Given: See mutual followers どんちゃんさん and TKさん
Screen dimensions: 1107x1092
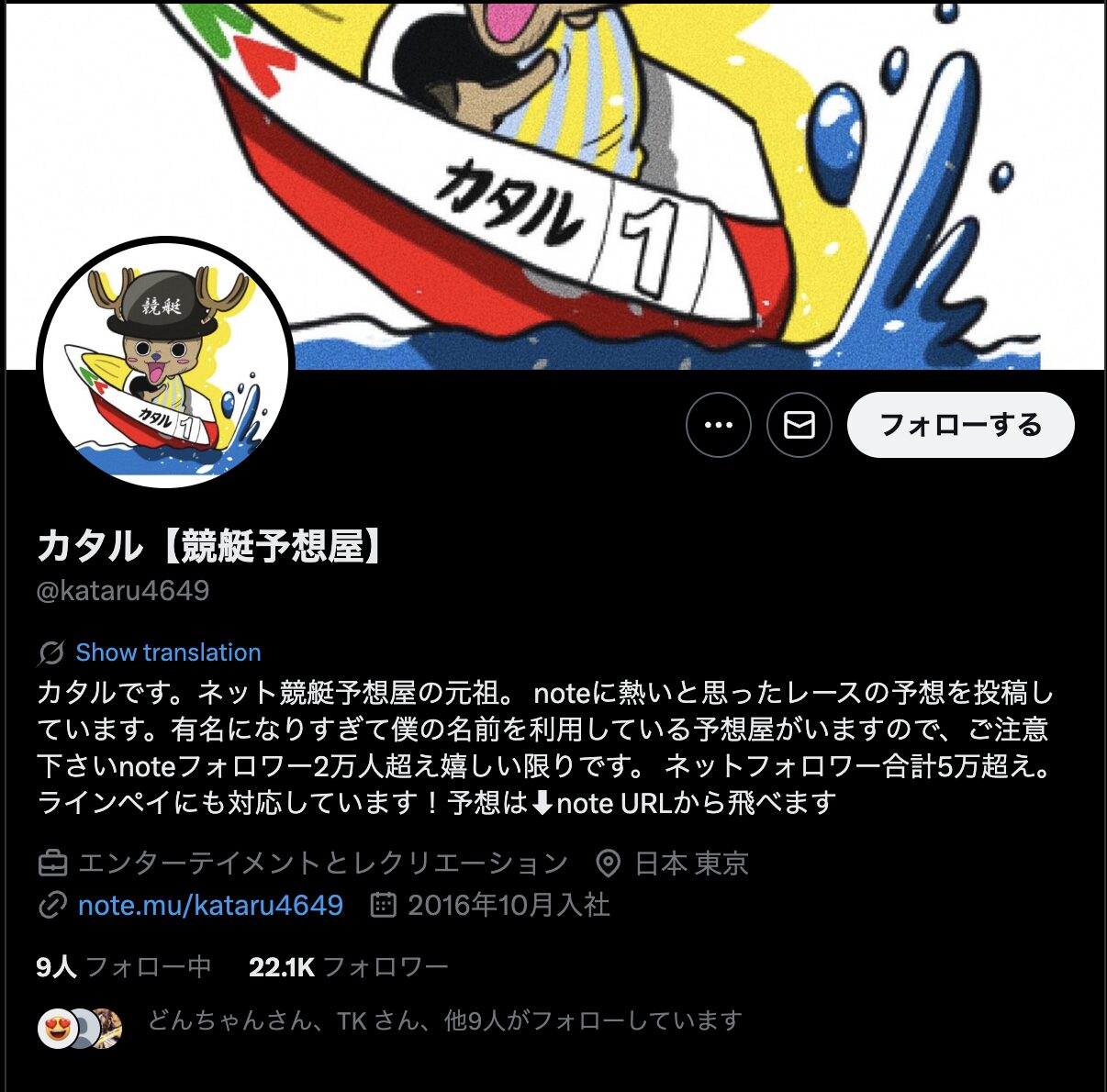Looking at the screenshot, I should [x=444, y=1020].
